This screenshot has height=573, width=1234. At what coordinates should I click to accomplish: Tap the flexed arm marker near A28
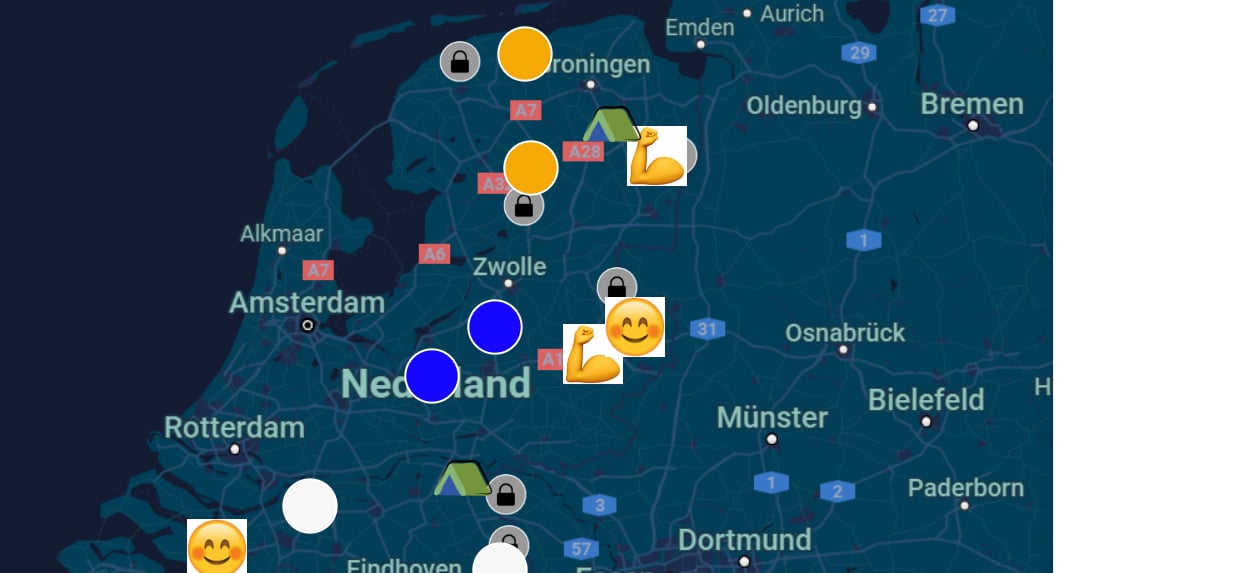(x=657, y=156)
